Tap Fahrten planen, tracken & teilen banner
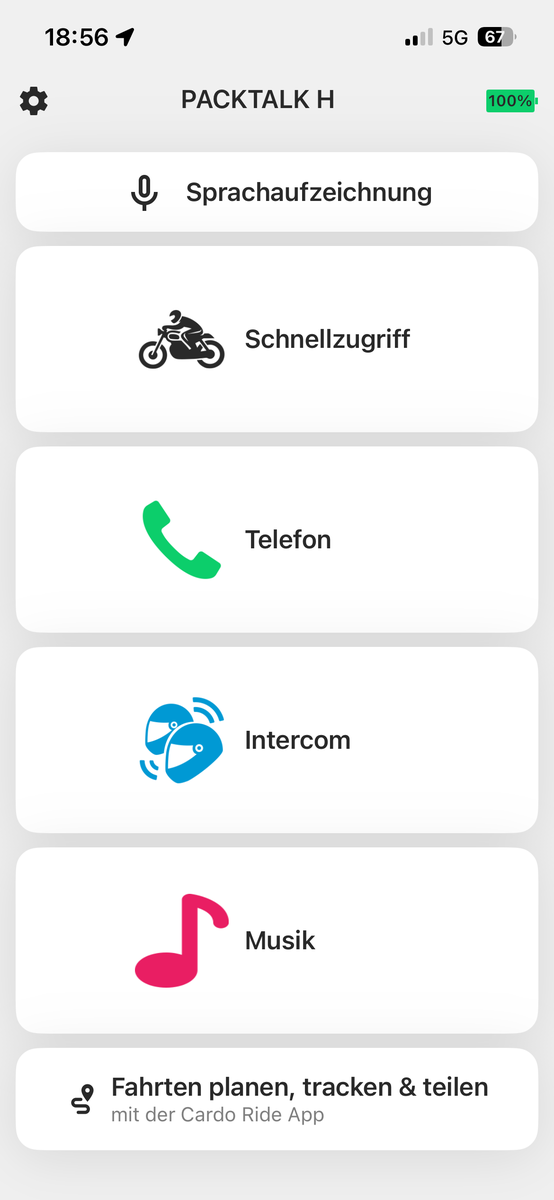 coord(277,1099)
